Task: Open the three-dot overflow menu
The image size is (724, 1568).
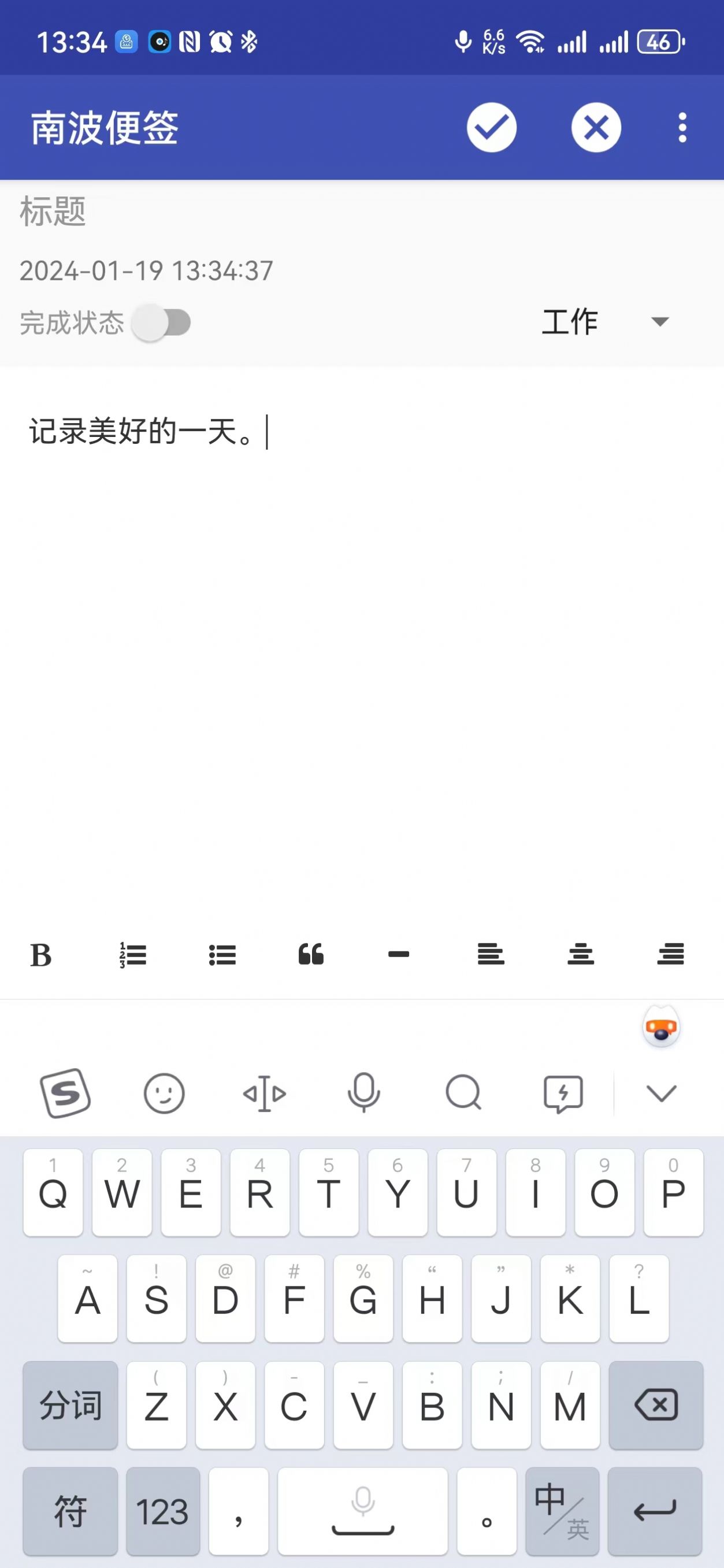Action: 681,127
